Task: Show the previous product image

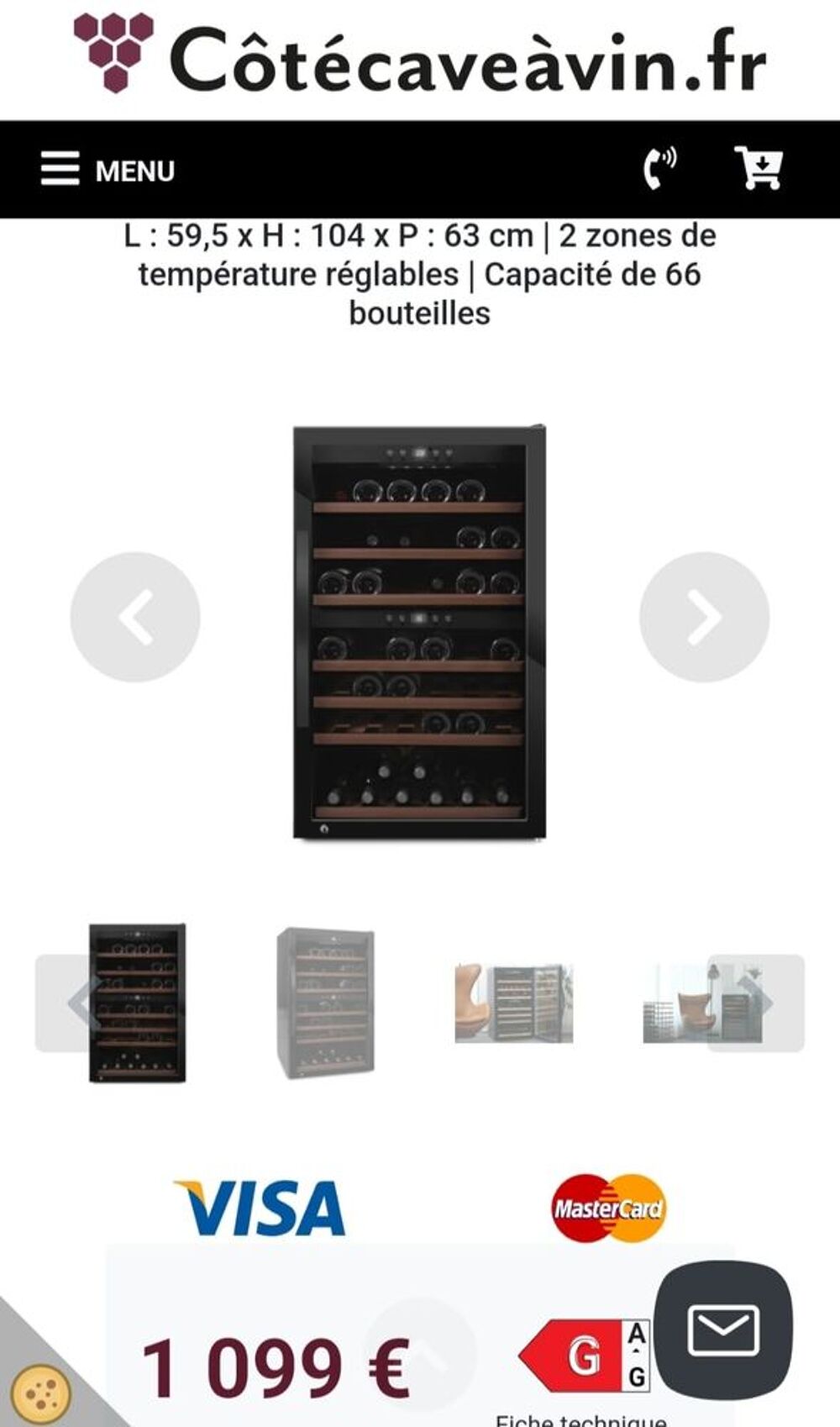Action: point(135,617)
